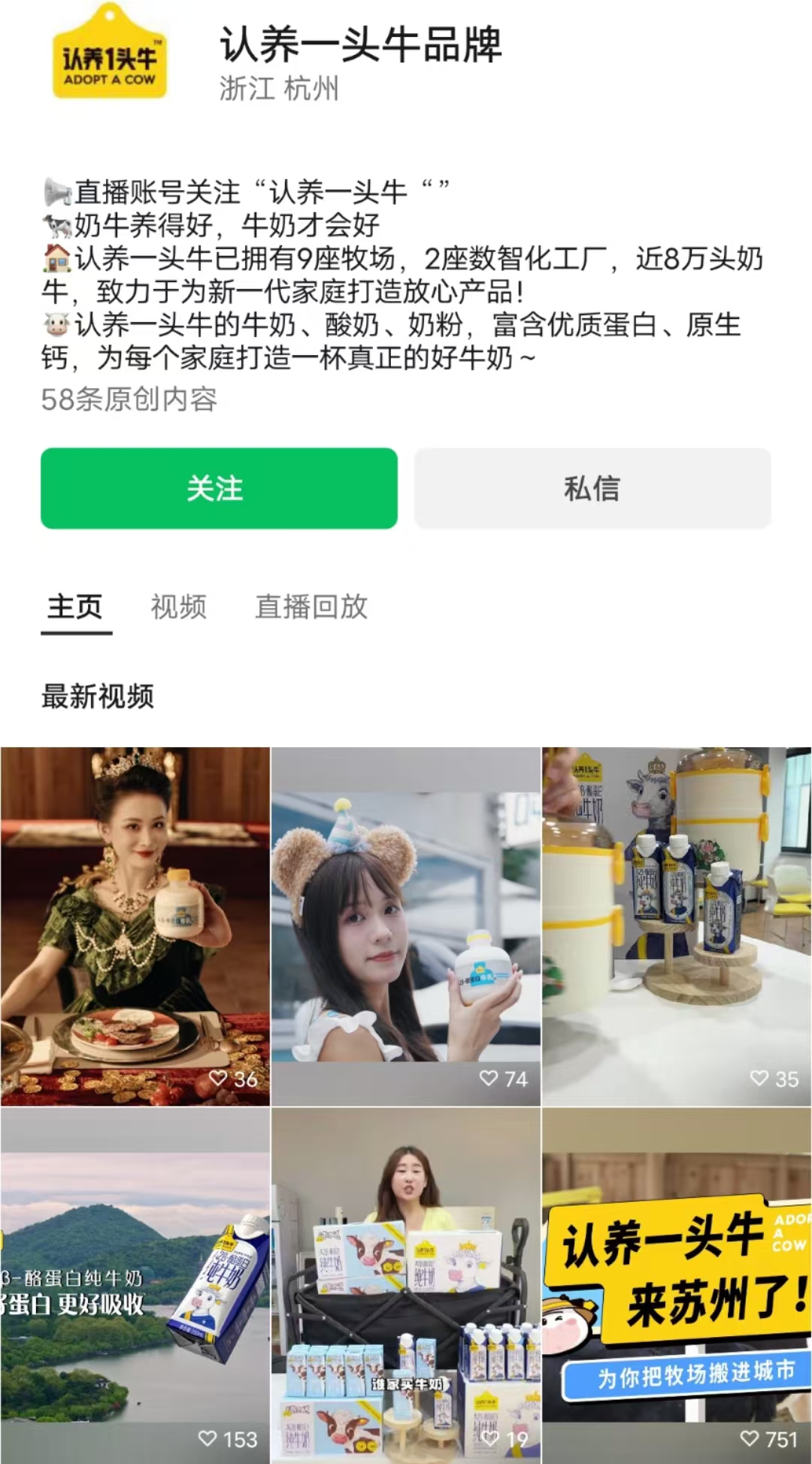Open the 来苏州了 video with 751 likes

(677, 1285)
